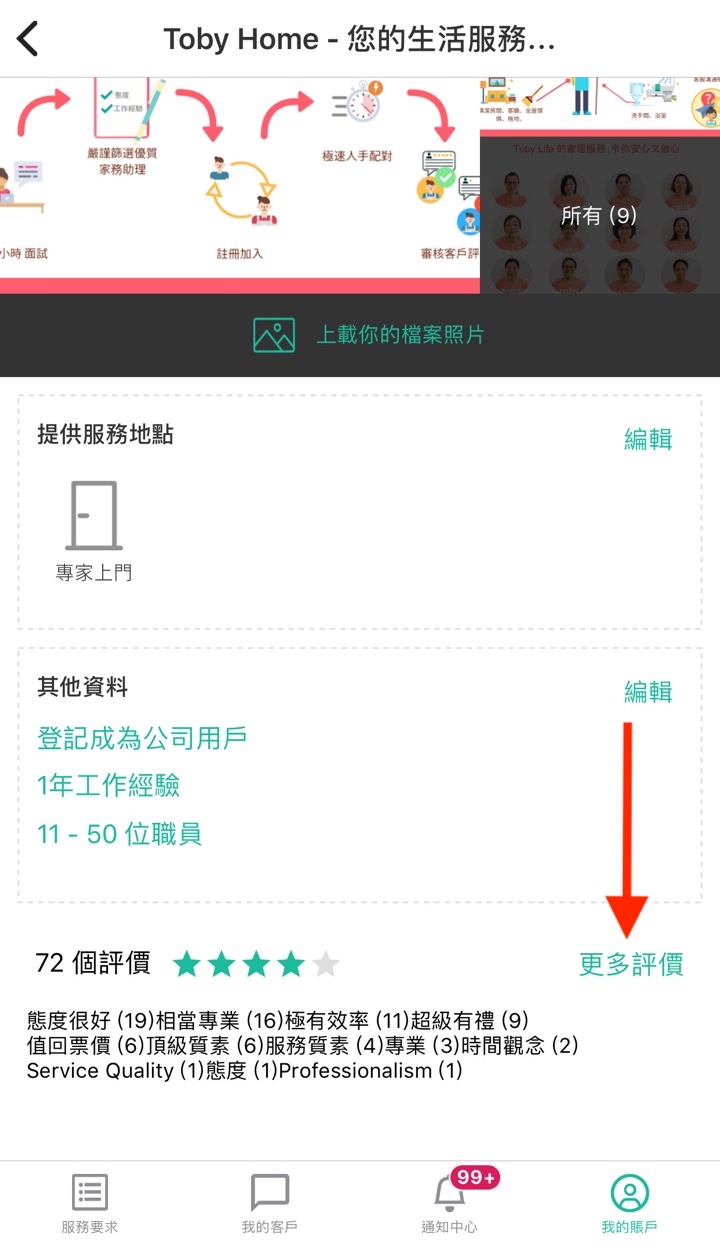Screen dimensions: 720x1246
Task: Open all 9 photos gallery tile
Action: tap(599, 215)
